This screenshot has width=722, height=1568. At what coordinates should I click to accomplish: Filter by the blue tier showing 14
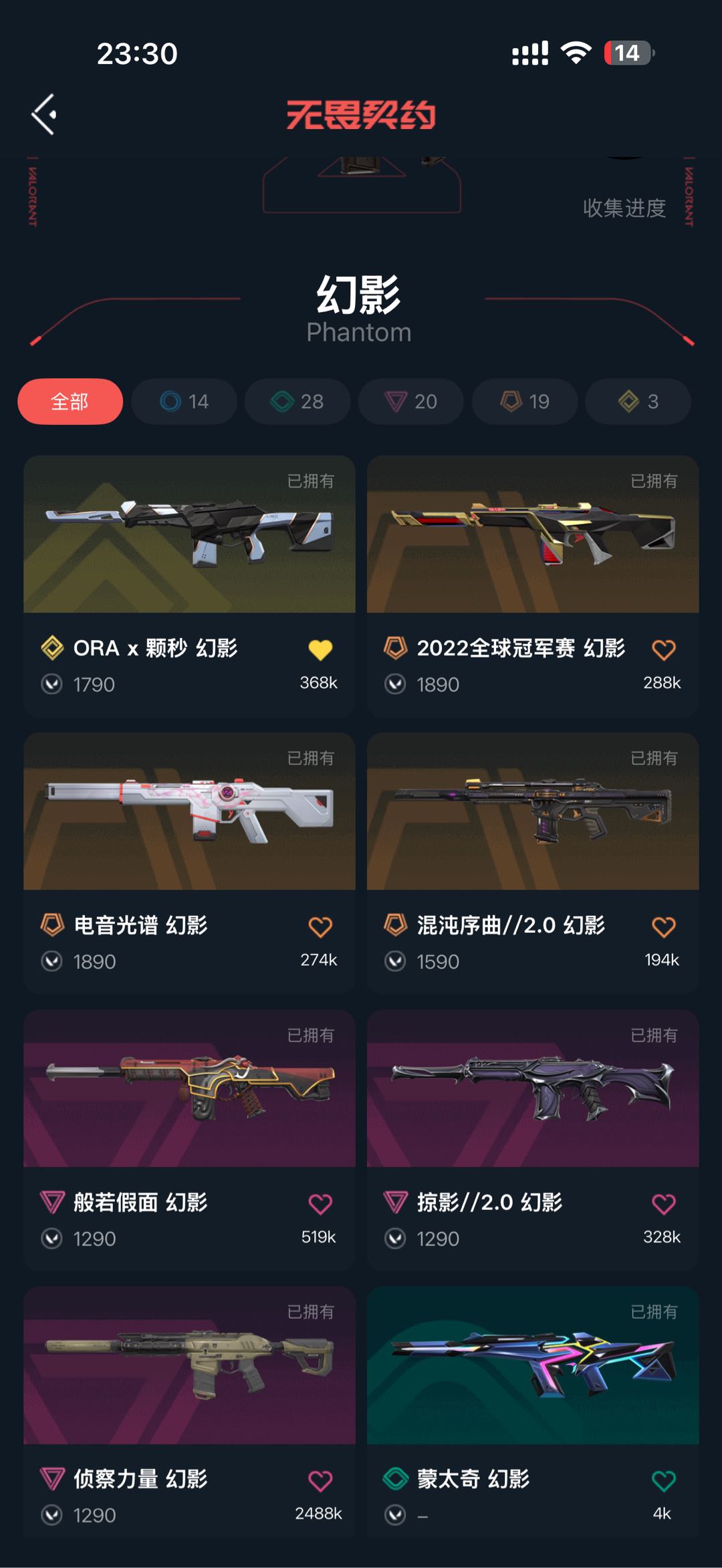tap(184, 402)
